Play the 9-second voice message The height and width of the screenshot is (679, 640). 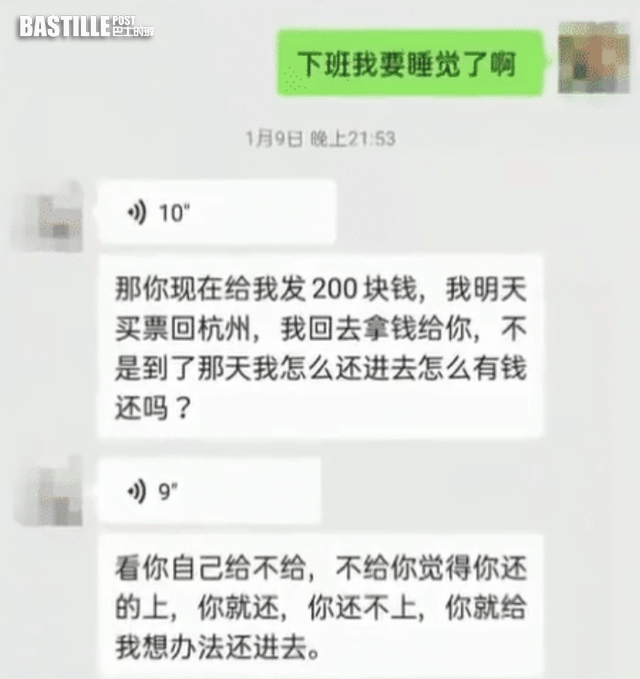click(x=208, y=490)
